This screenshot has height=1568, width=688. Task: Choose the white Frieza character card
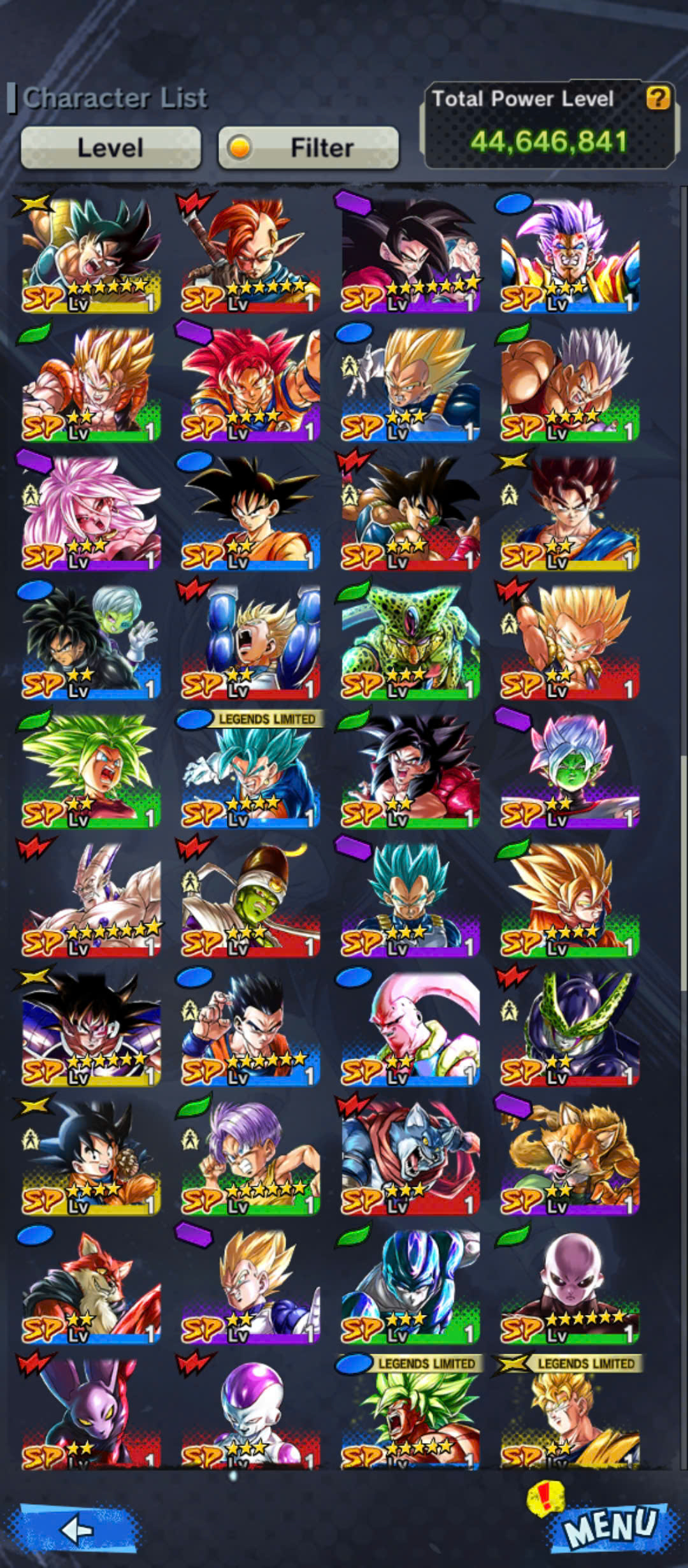(250, 1412)
